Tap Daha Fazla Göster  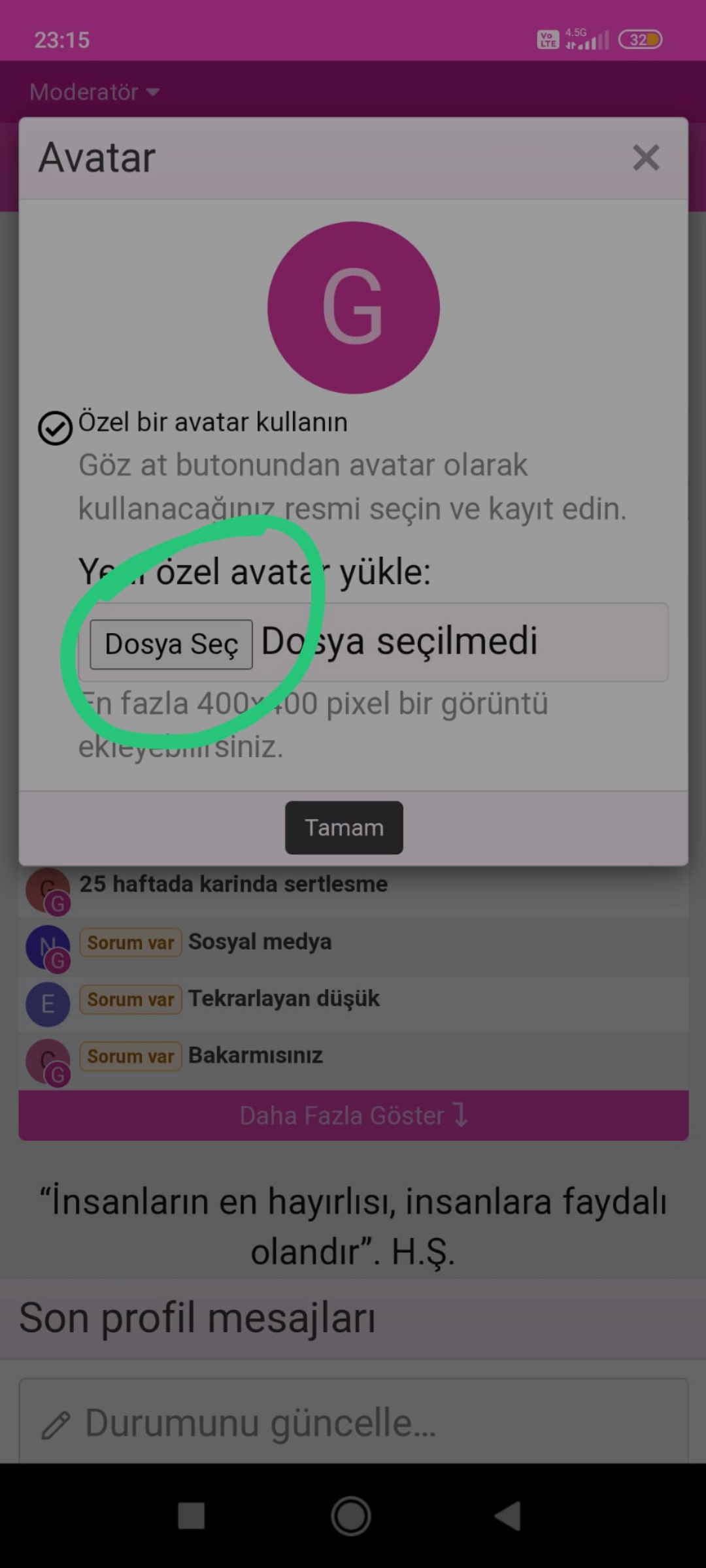point(353,1116)
